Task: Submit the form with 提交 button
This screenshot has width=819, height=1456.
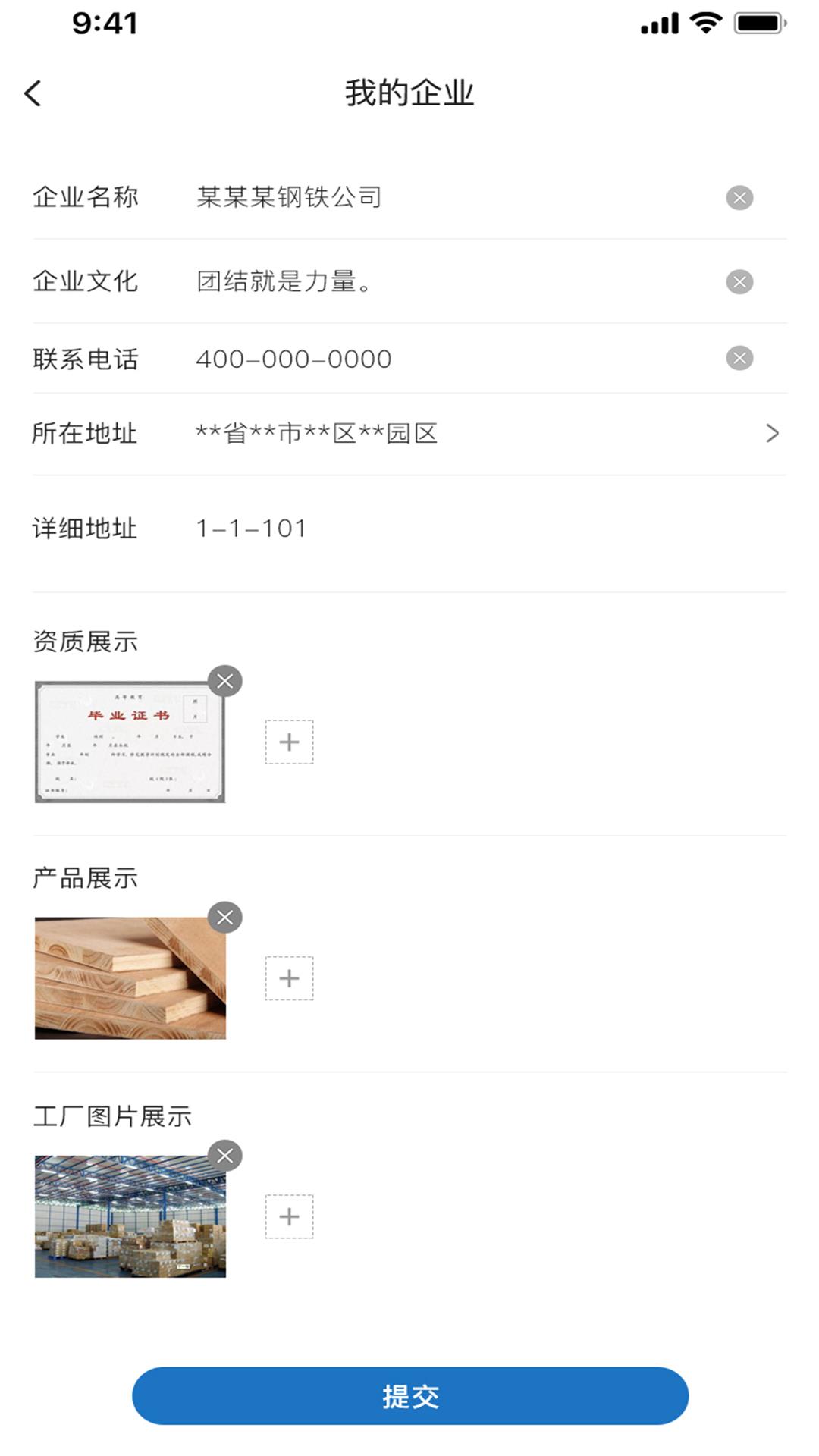Action: point(409,1395)
